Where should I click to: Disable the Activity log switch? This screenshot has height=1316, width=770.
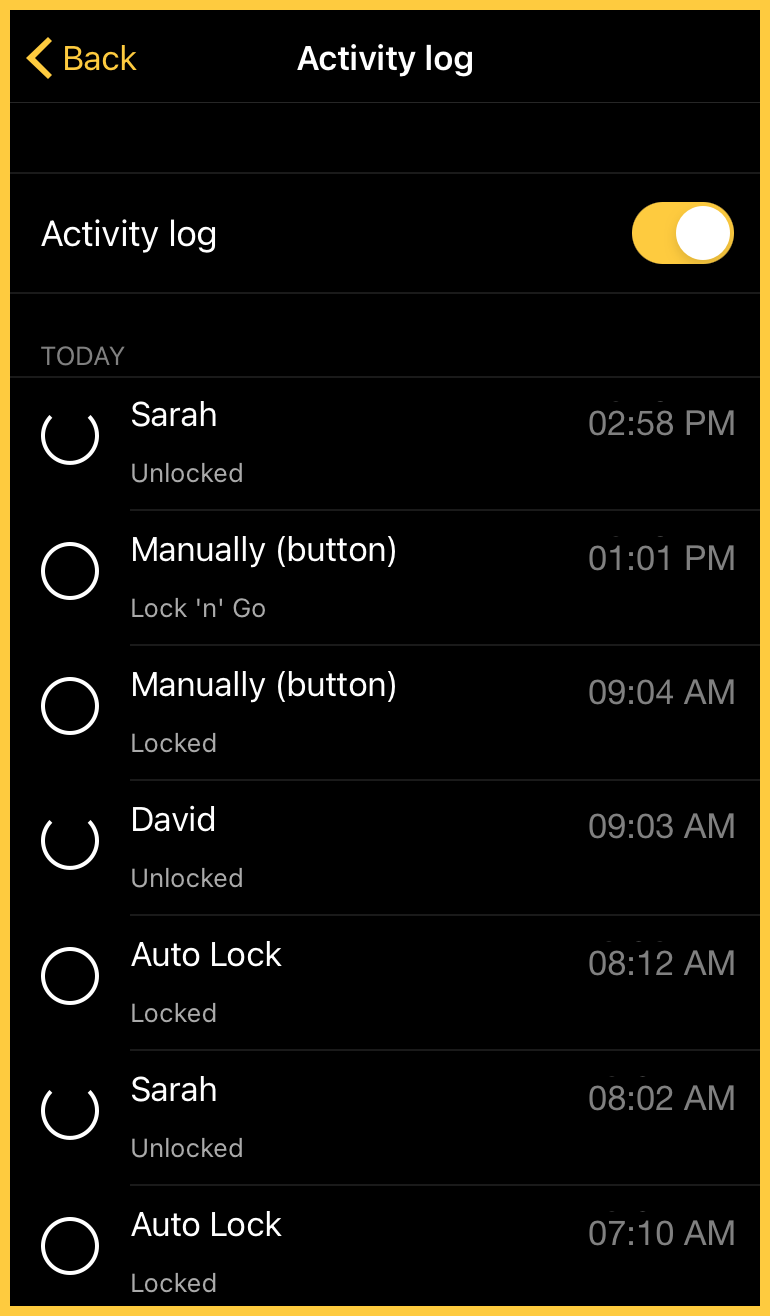(x=683, y=234)
